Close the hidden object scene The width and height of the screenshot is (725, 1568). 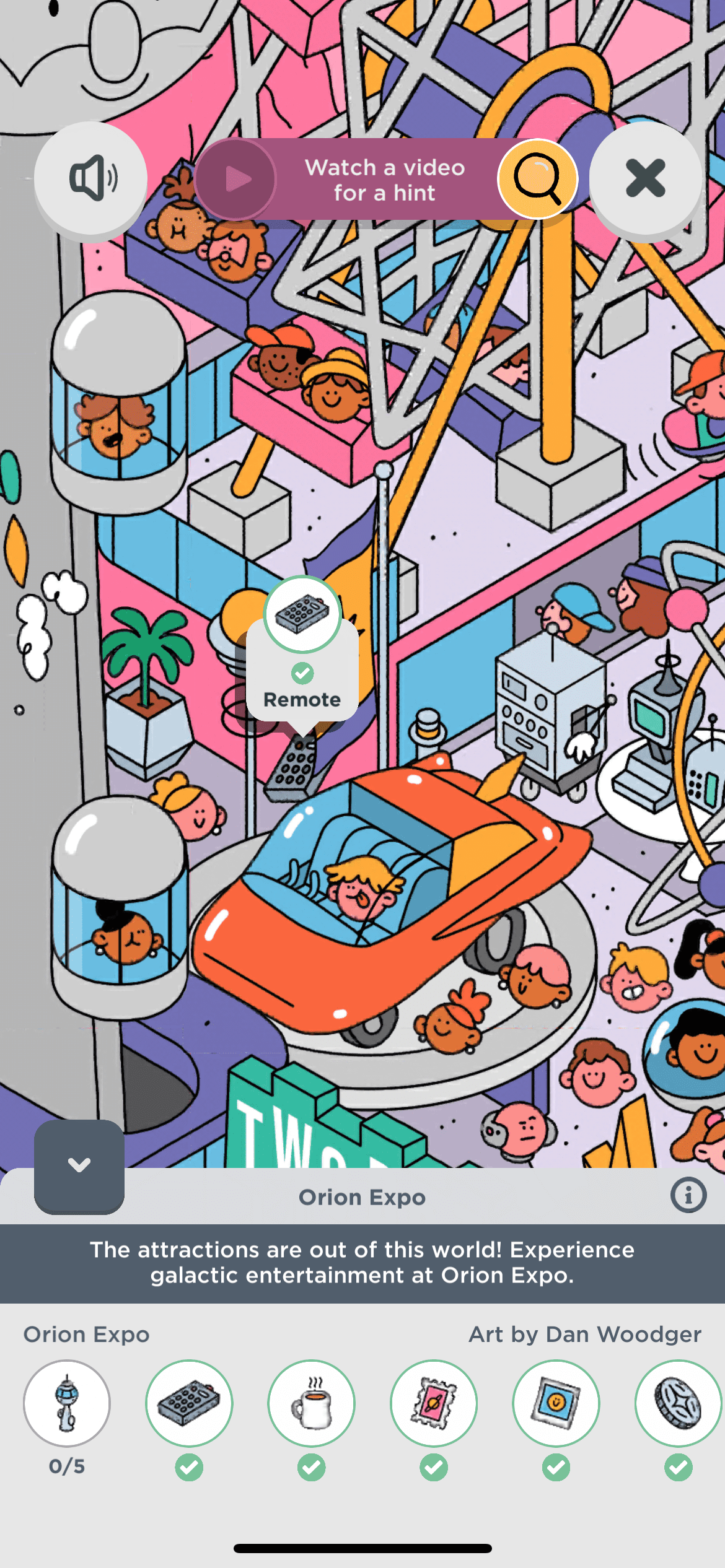(645, 178)
